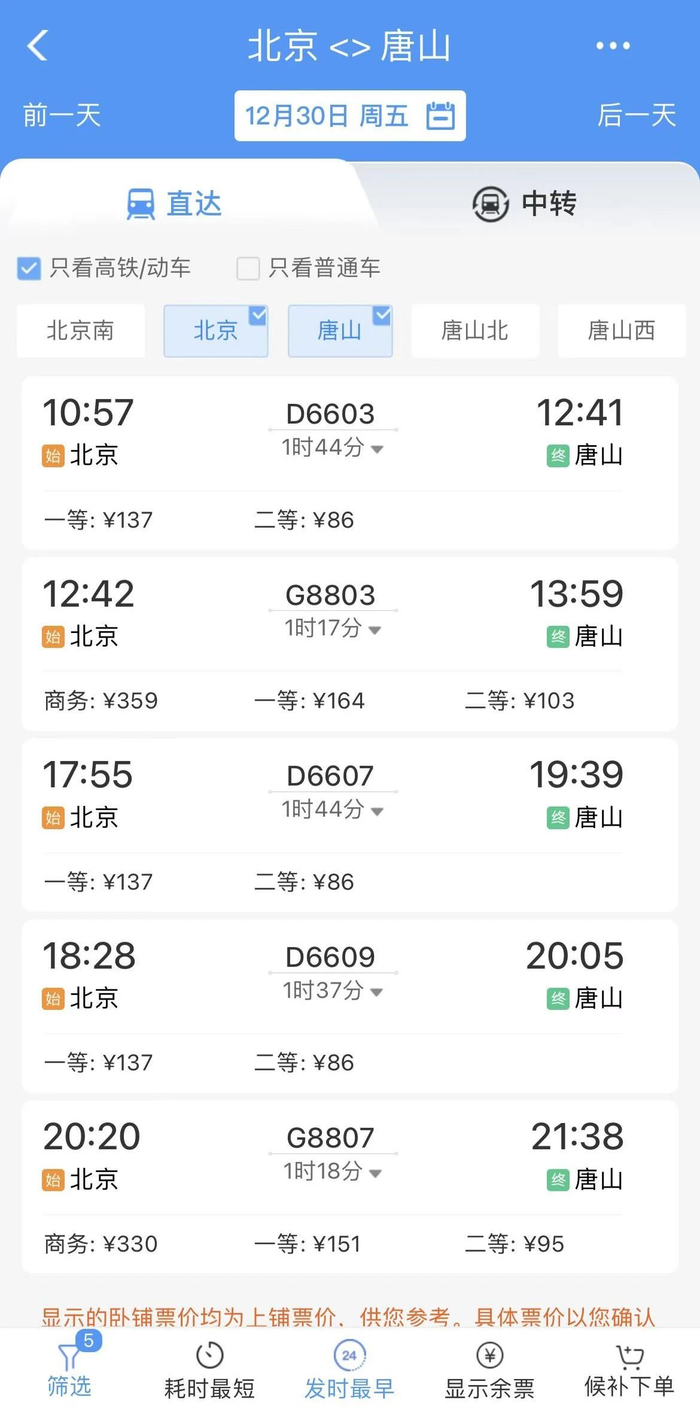Image resolution: width=700 pixels, height=1412 pixels.
Task: Switch to the 中转 transfer tab
Action: point(525,204)
